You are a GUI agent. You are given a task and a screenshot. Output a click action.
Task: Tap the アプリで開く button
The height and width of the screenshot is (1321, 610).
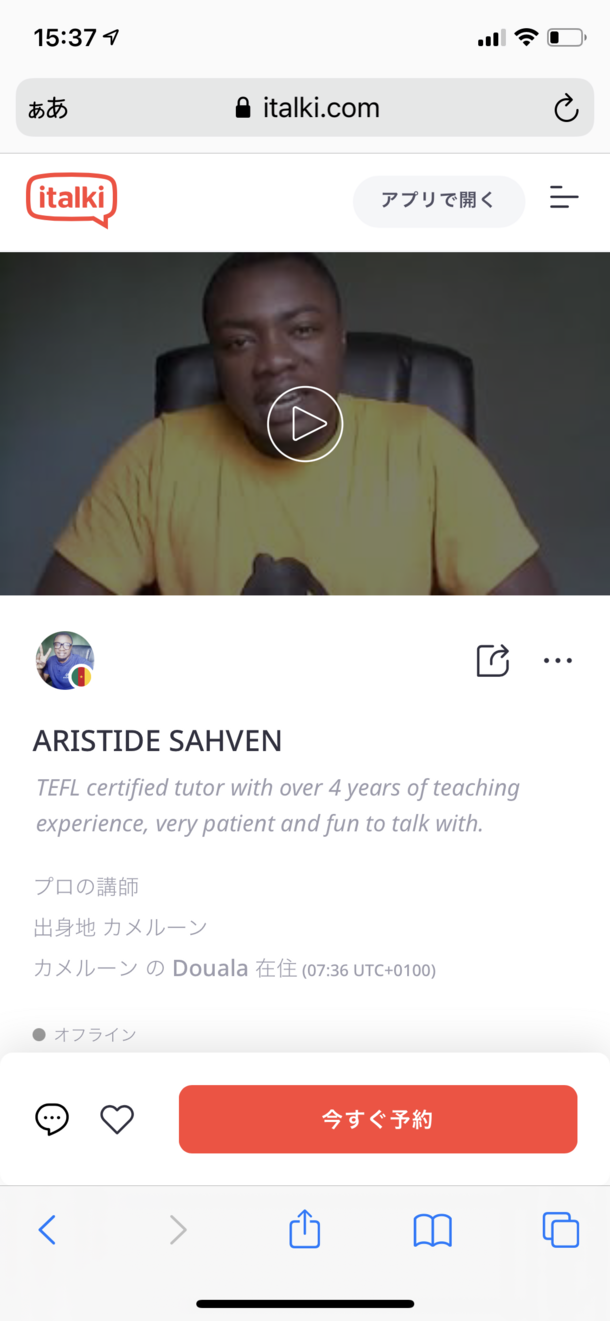(x=438, y=200)
